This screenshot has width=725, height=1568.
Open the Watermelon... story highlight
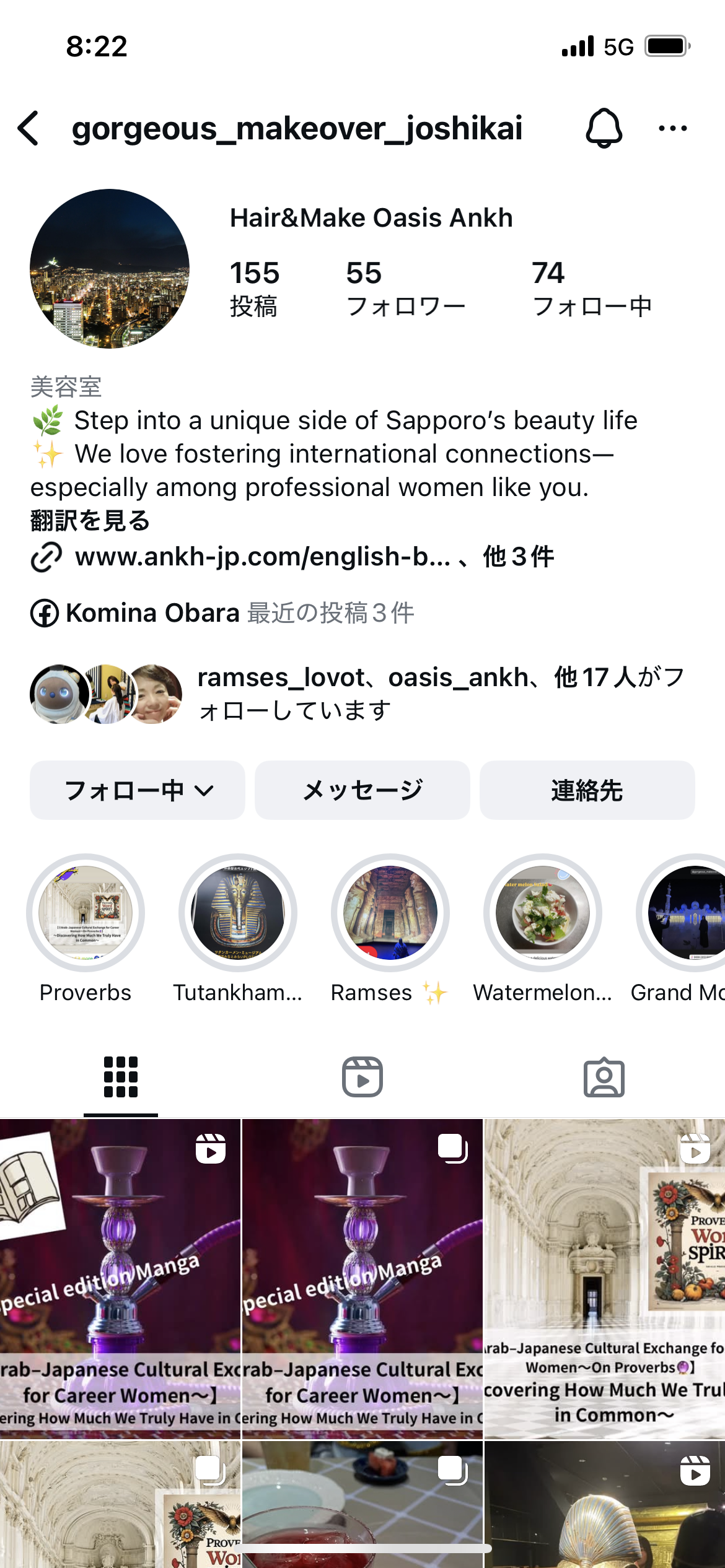coord(543,913)
